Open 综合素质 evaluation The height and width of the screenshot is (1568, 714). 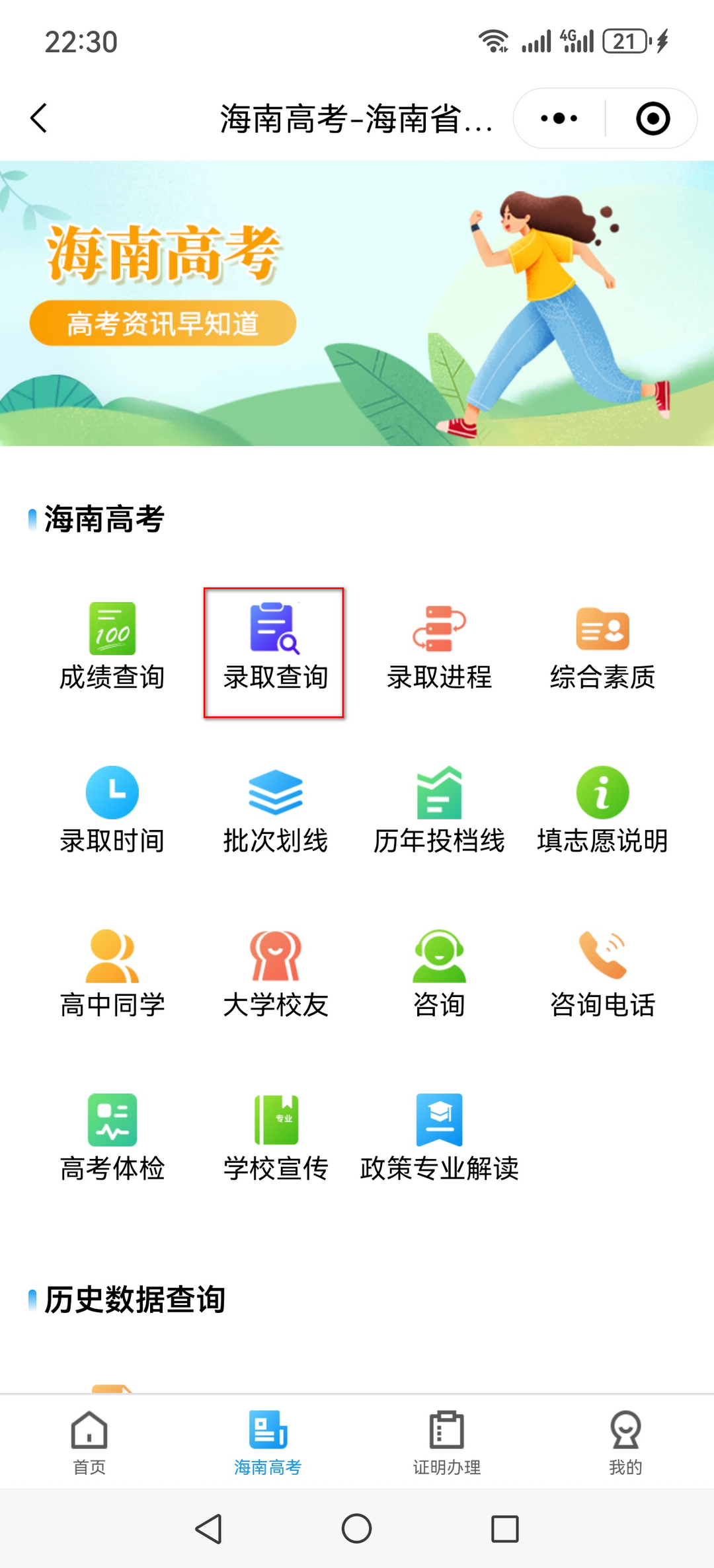click(x=602, y=648)
